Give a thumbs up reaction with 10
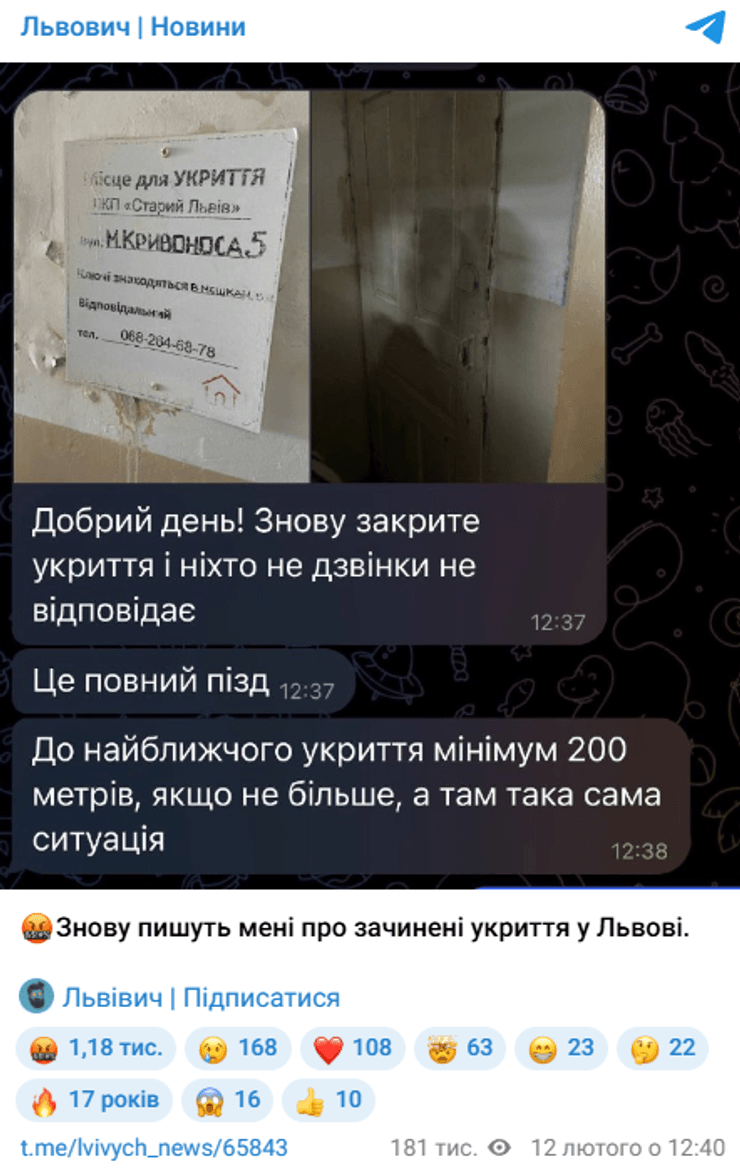Viewport: 740px width, 1174px height. pos(328,1100)
